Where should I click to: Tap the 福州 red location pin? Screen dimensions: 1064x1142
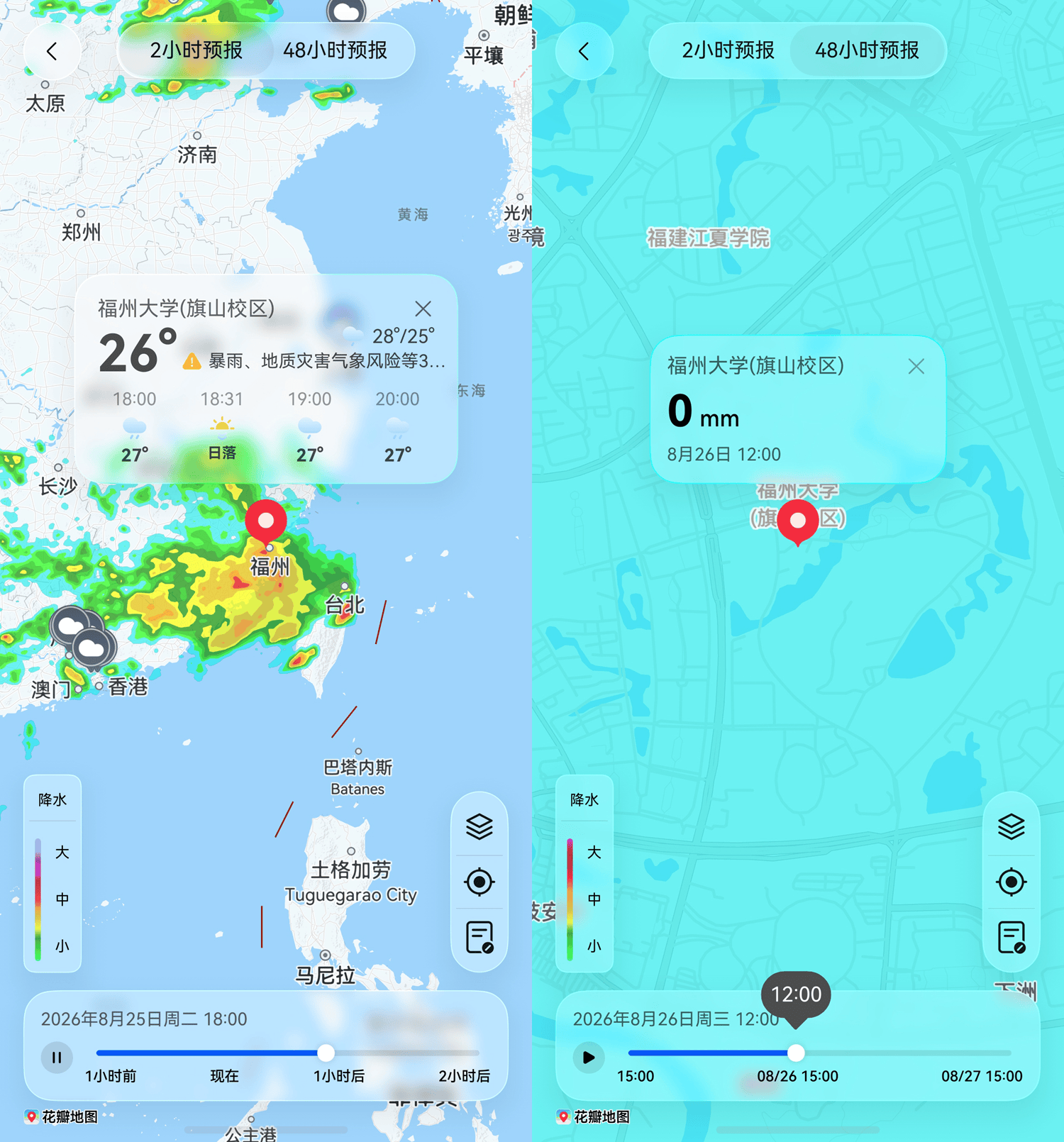(x=266, y=523)
